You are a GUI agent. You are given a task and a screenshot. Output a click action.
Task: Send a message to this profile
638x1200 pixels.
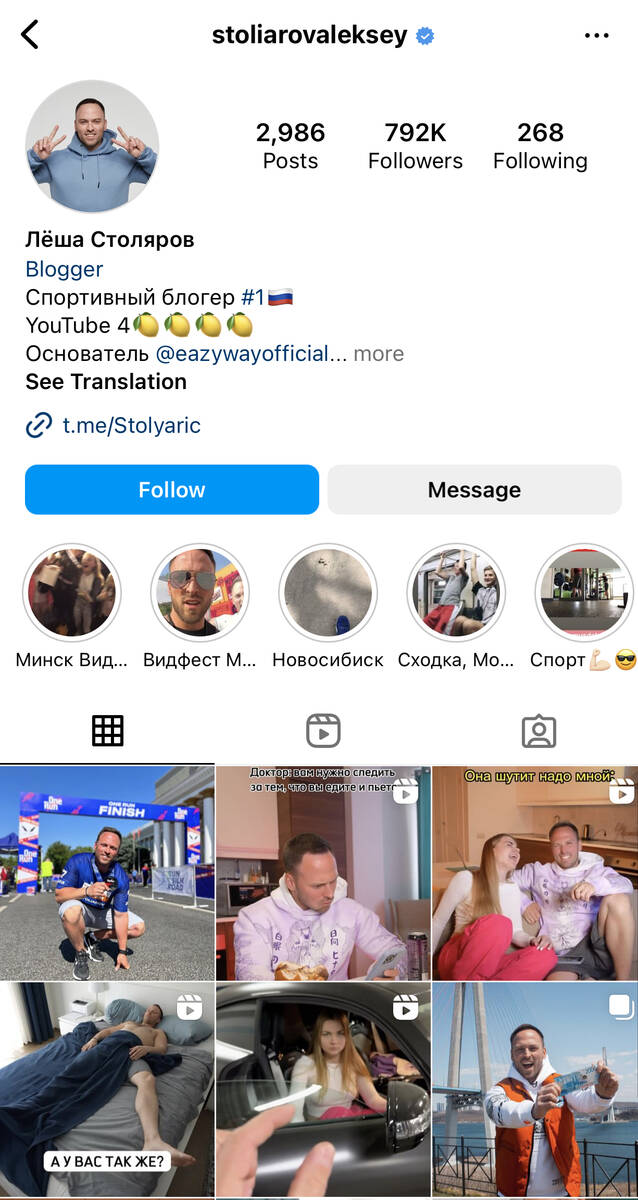pyautogui.click(x=474, y=490)
